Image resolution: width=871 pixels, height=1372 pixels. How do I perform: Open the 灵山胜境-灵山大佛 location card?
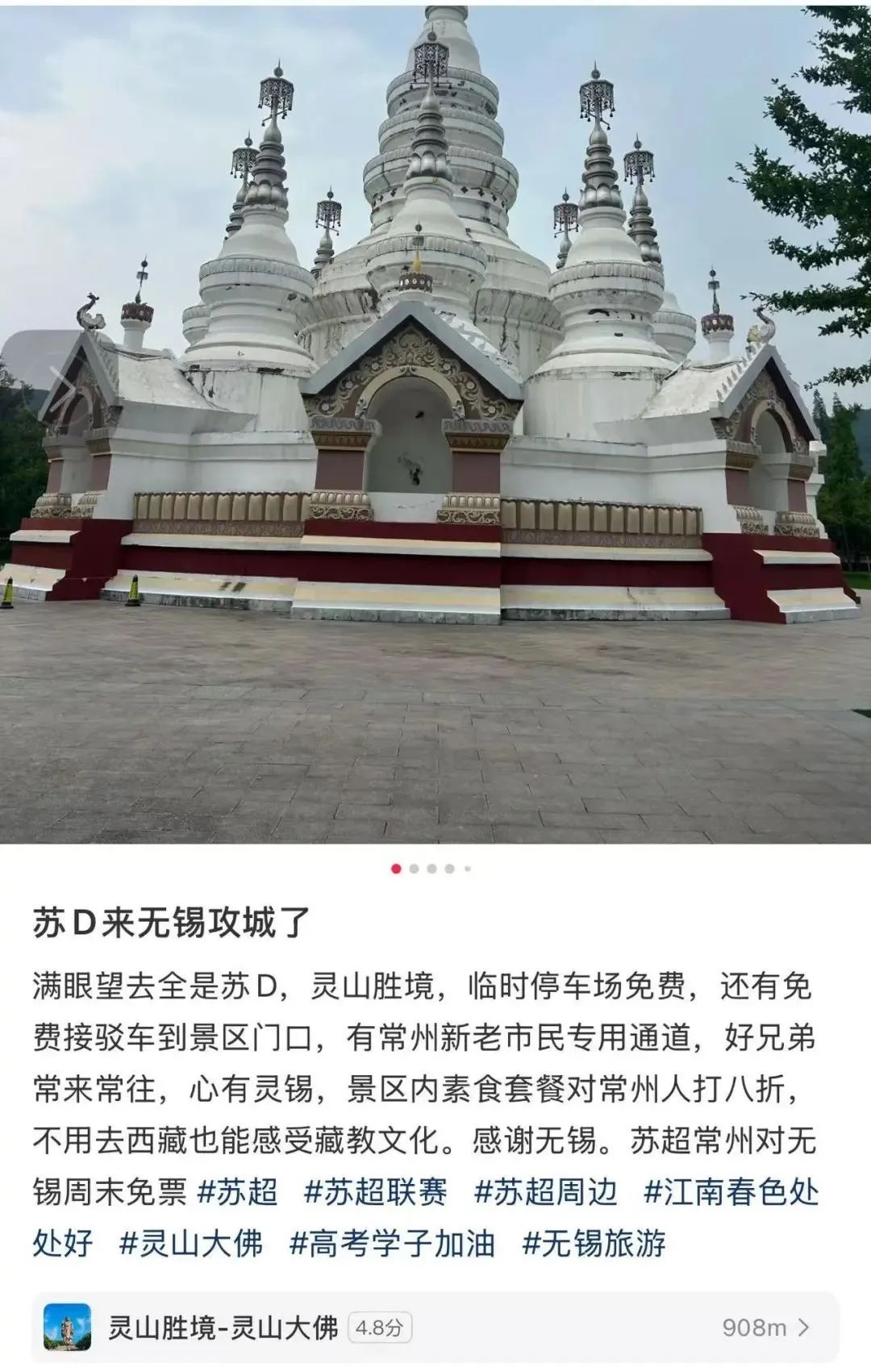[435, 1328]
